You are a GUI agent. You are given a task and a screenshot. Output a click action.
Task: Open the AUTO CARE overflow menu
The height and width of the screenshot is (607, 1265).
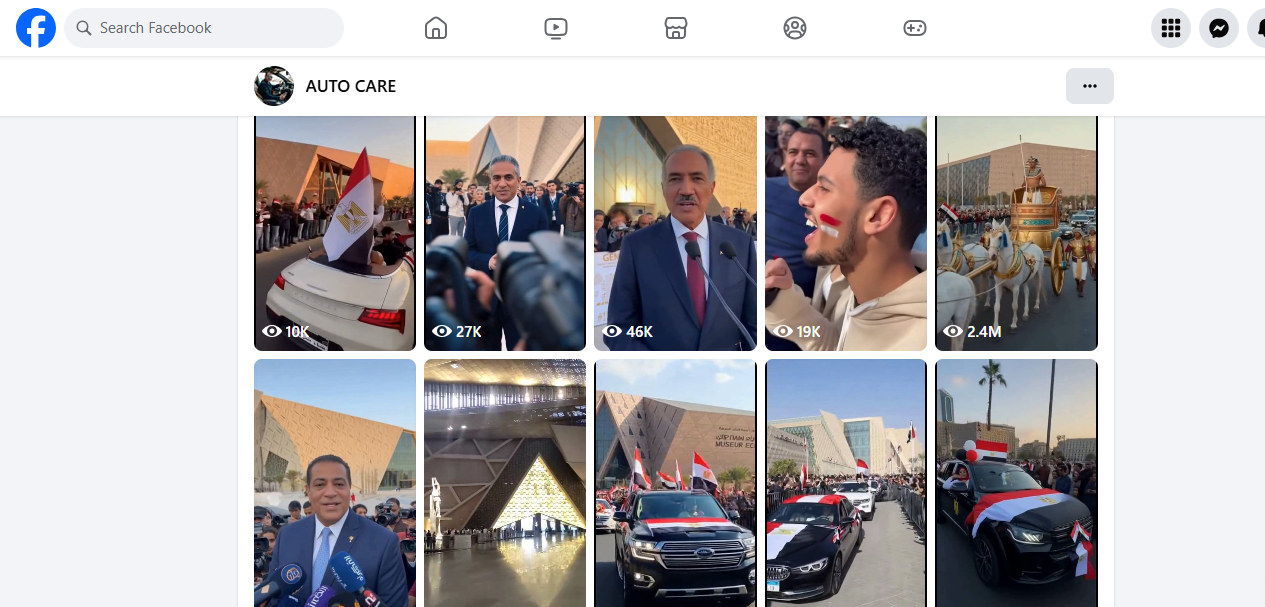[x=1090, y=86]
